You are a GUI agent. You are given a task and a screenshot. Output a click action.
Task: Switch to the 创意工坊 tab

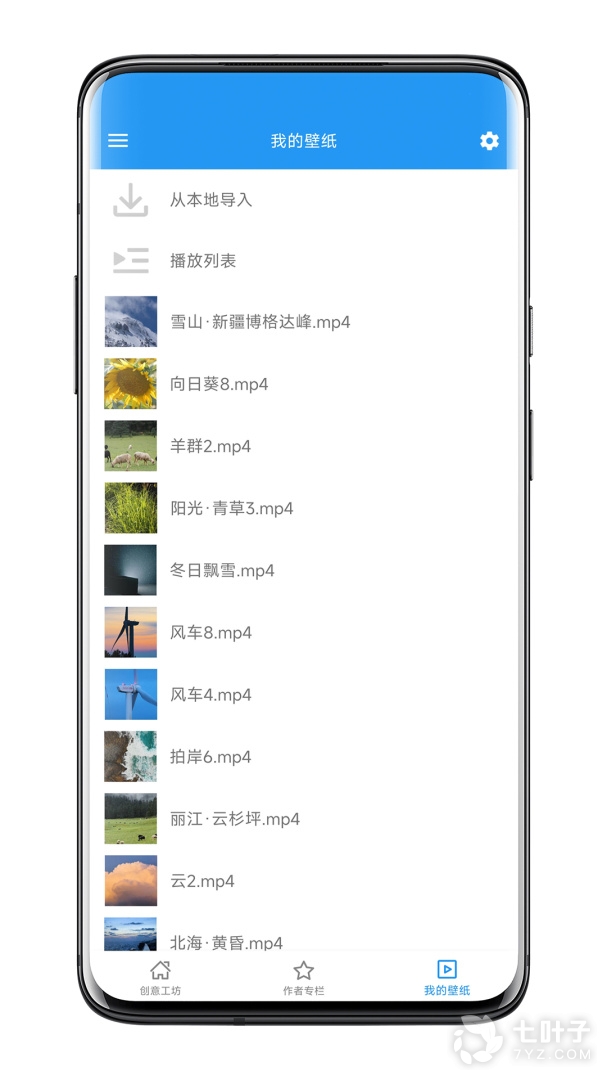(160, 978)
